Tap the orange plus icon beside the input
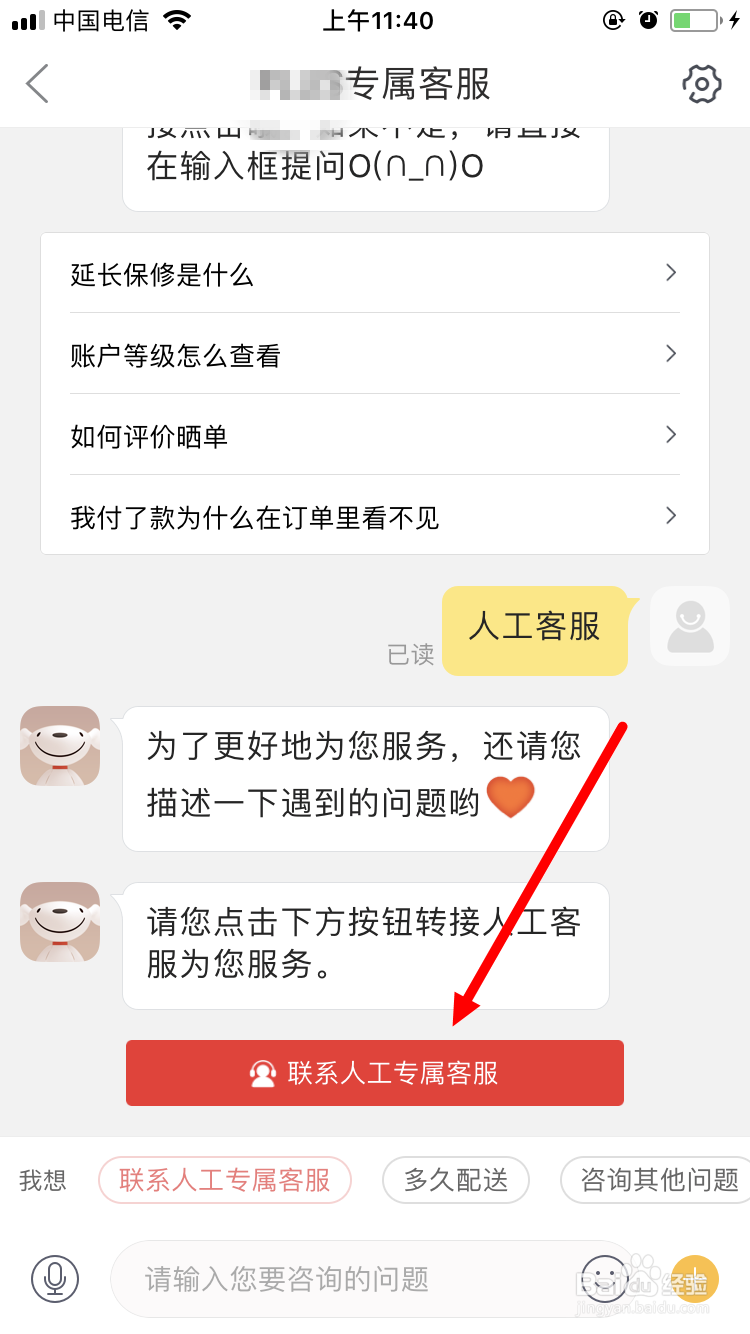The height and width of the screenshot is (1334, 750). pyautogui.click(x=697, y=1279)
